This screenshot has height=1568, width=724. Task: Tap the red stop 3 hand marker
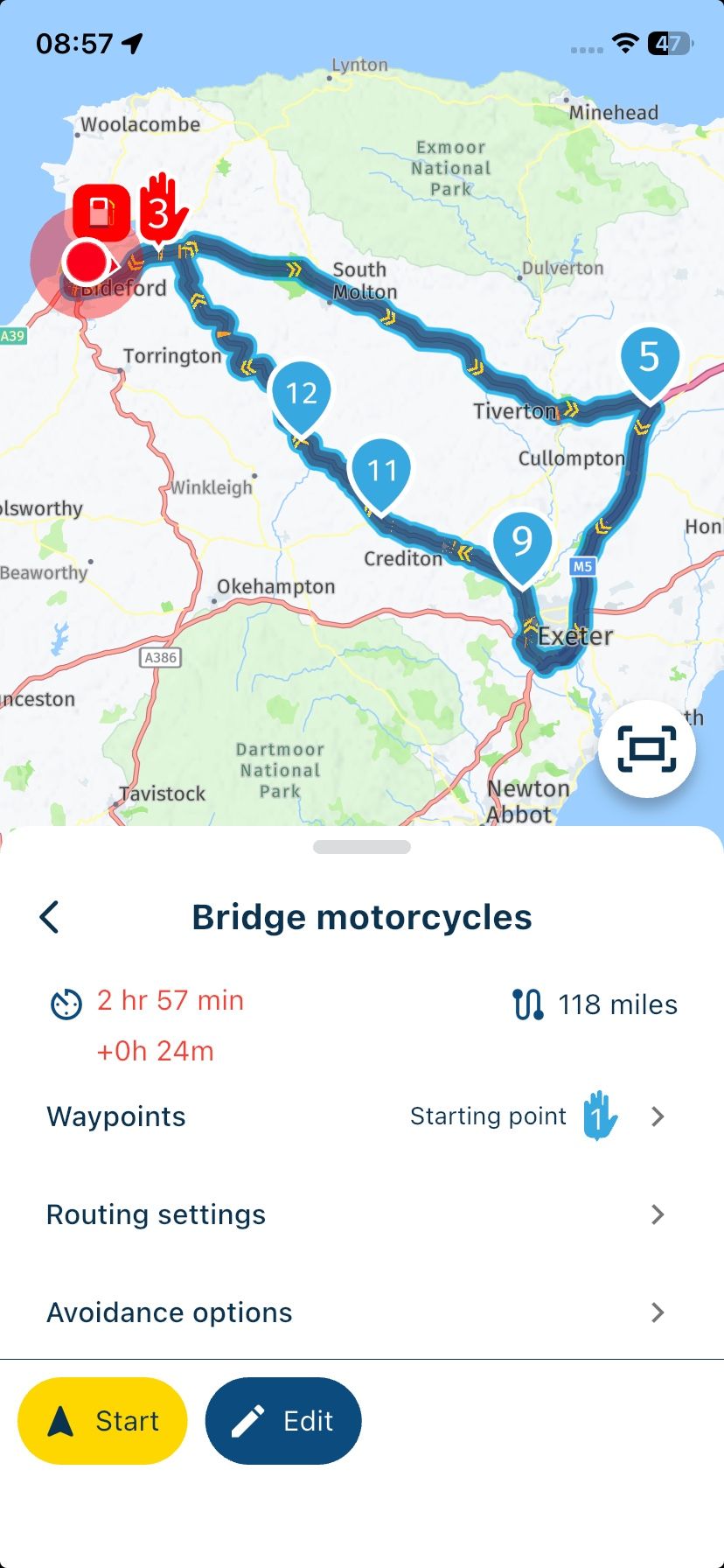coord(159,210)
